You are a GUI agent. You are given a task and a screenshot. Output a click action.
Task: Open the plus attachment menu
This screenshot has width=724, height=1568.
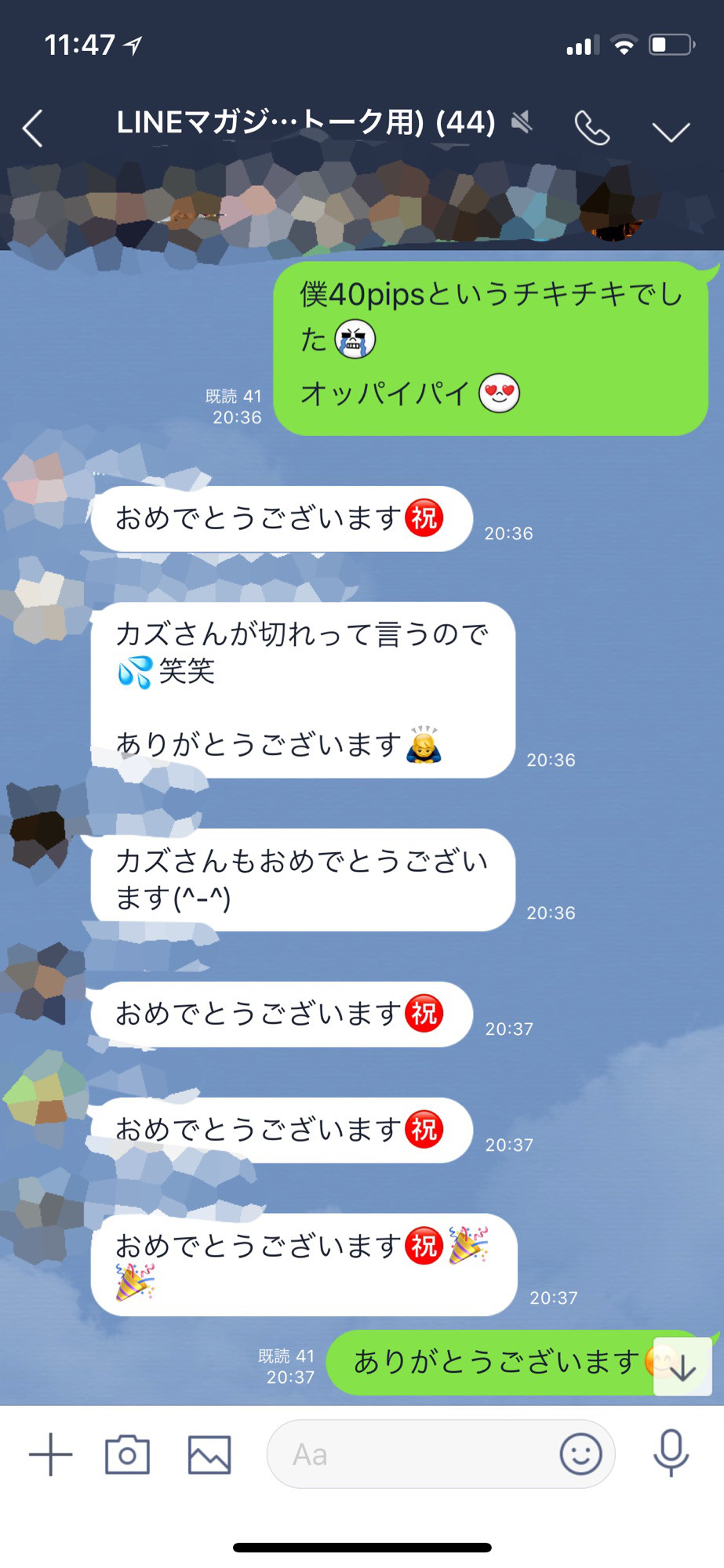coord(51,1454)
